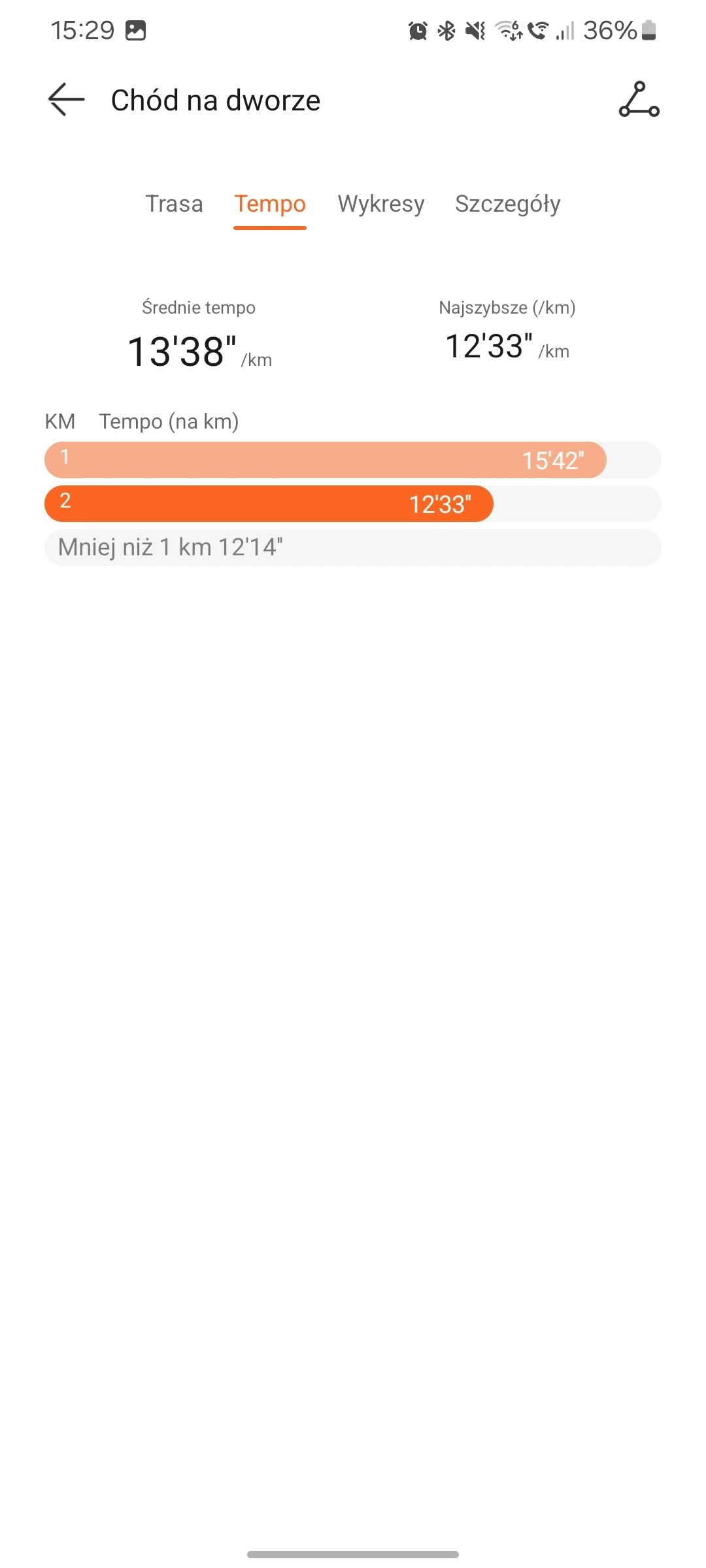The image size is (706, 1568).
Task: Select the Tempo tab
Action: (269, 204)
